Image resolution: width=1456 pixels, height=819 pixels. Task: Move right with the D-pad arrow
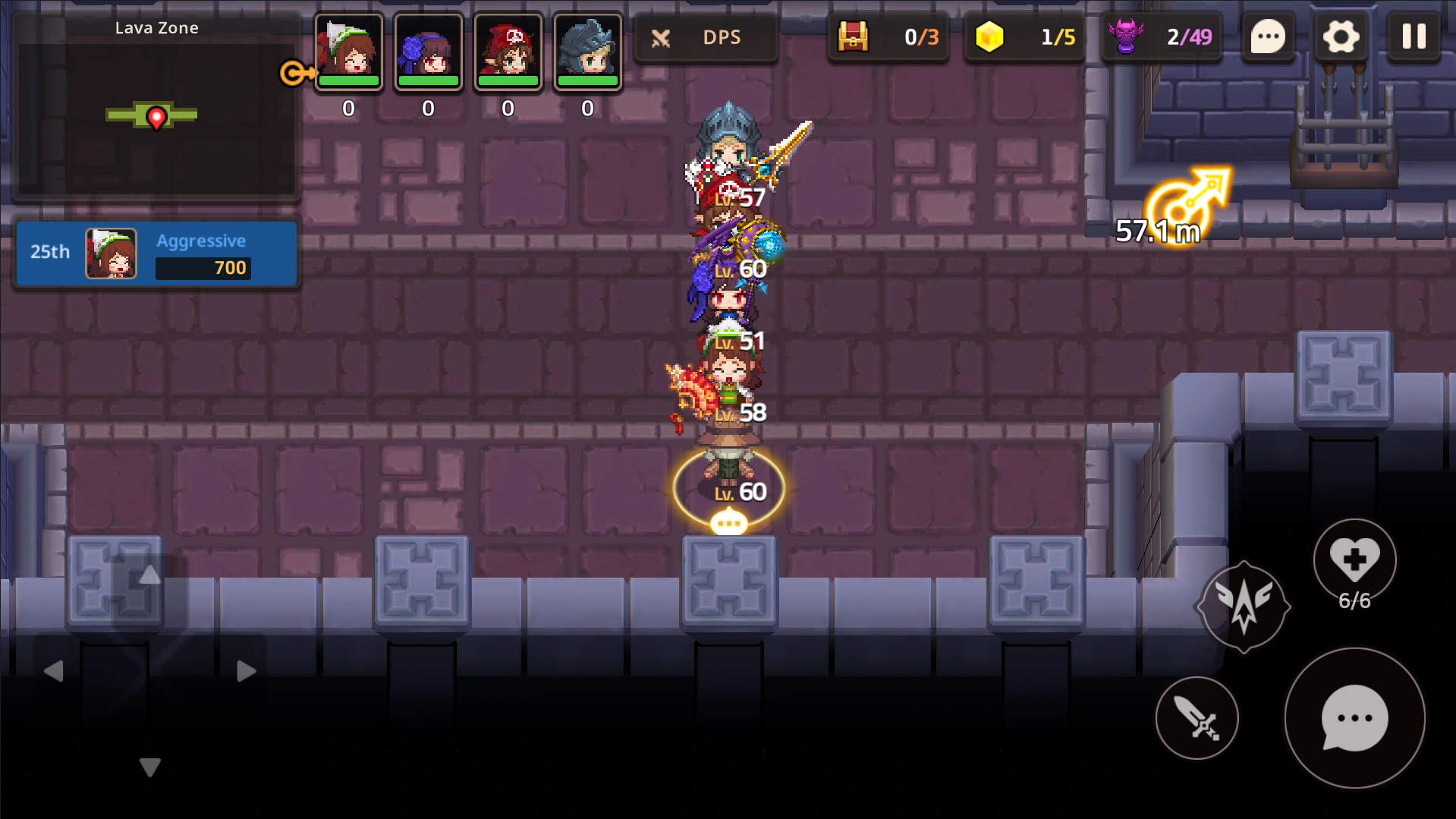click(x=246, y=671)
